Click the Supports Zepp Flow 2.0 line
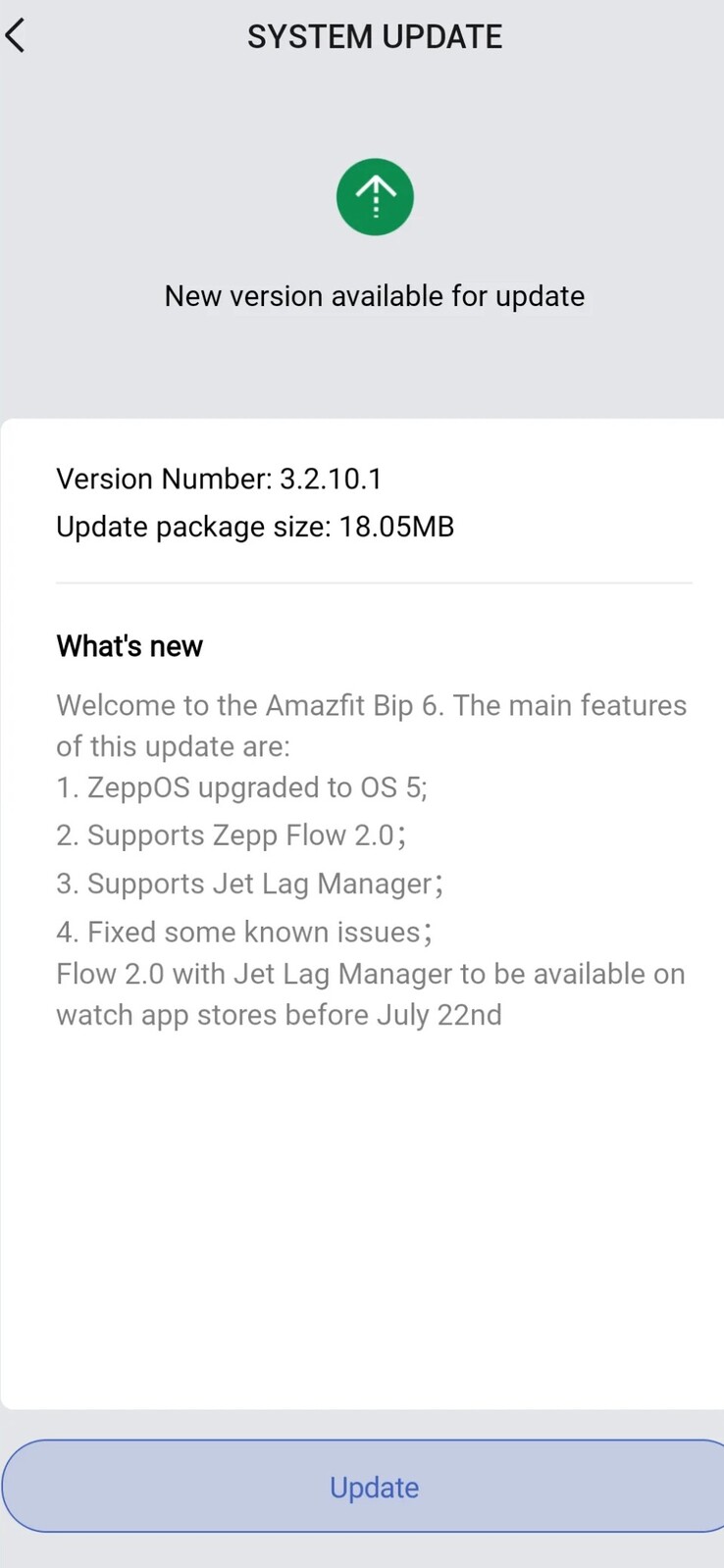This screenshot has width=724, height=1568. click(x=232, y=835)
